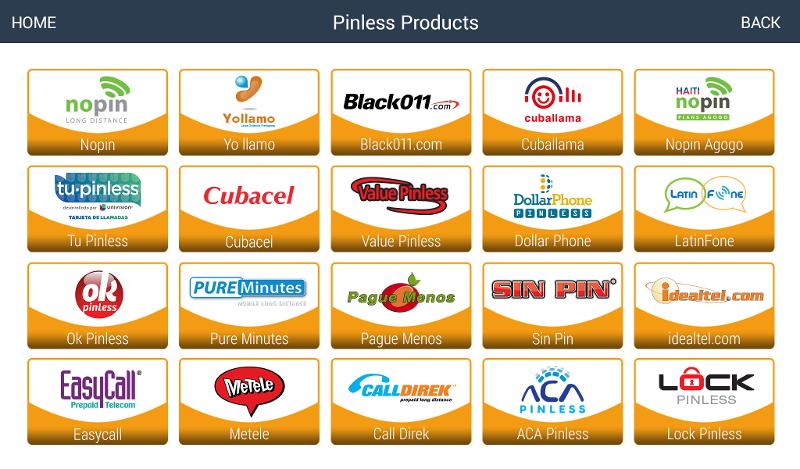The image size is (800, 469).
Task: Open the Sin Pin tile
Action: [553, 305]
